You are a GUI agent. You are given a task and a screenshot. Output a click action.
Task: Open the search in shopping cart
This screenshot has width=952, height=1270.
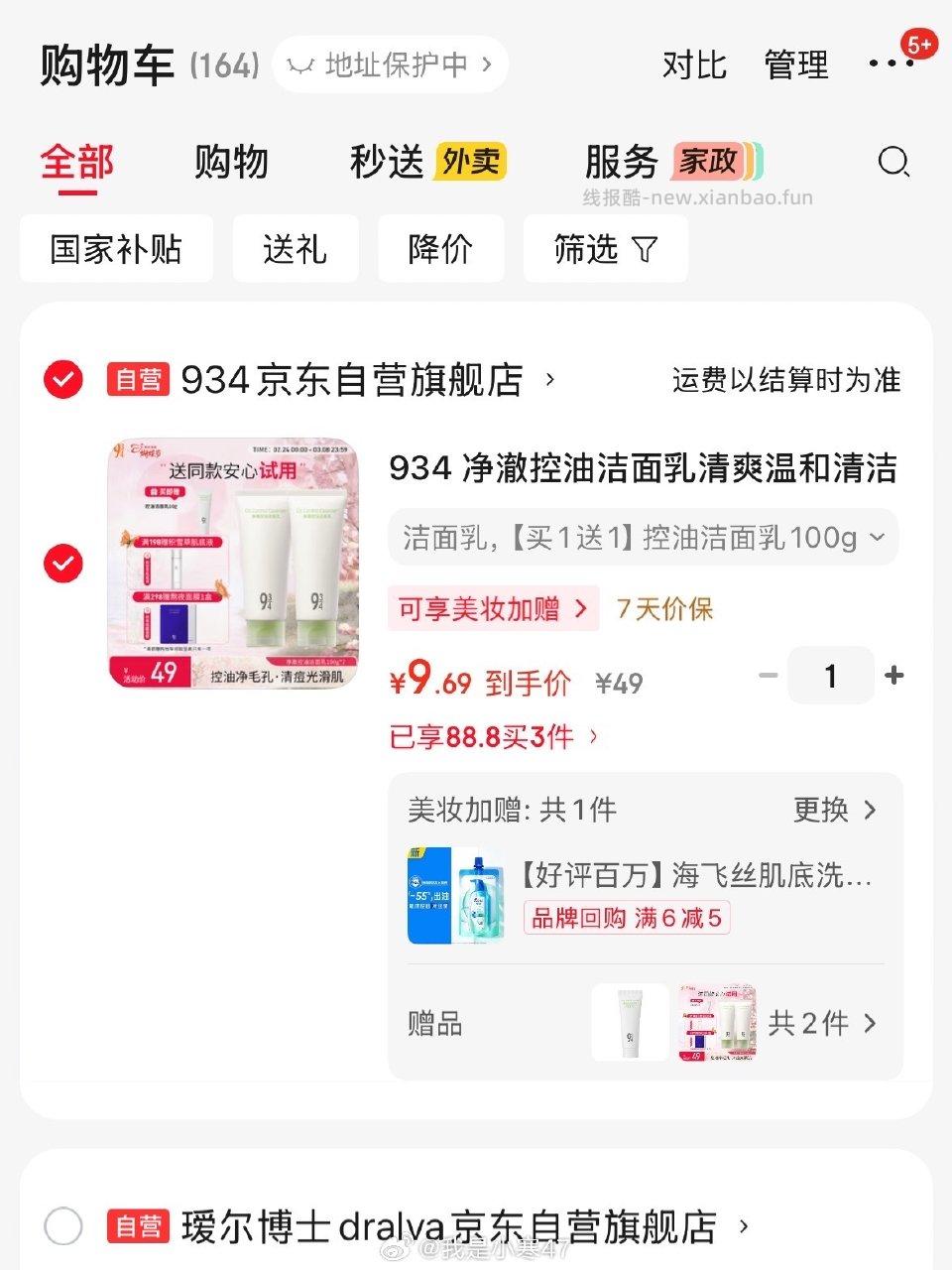pyautogui.click(x=893, y=163)
